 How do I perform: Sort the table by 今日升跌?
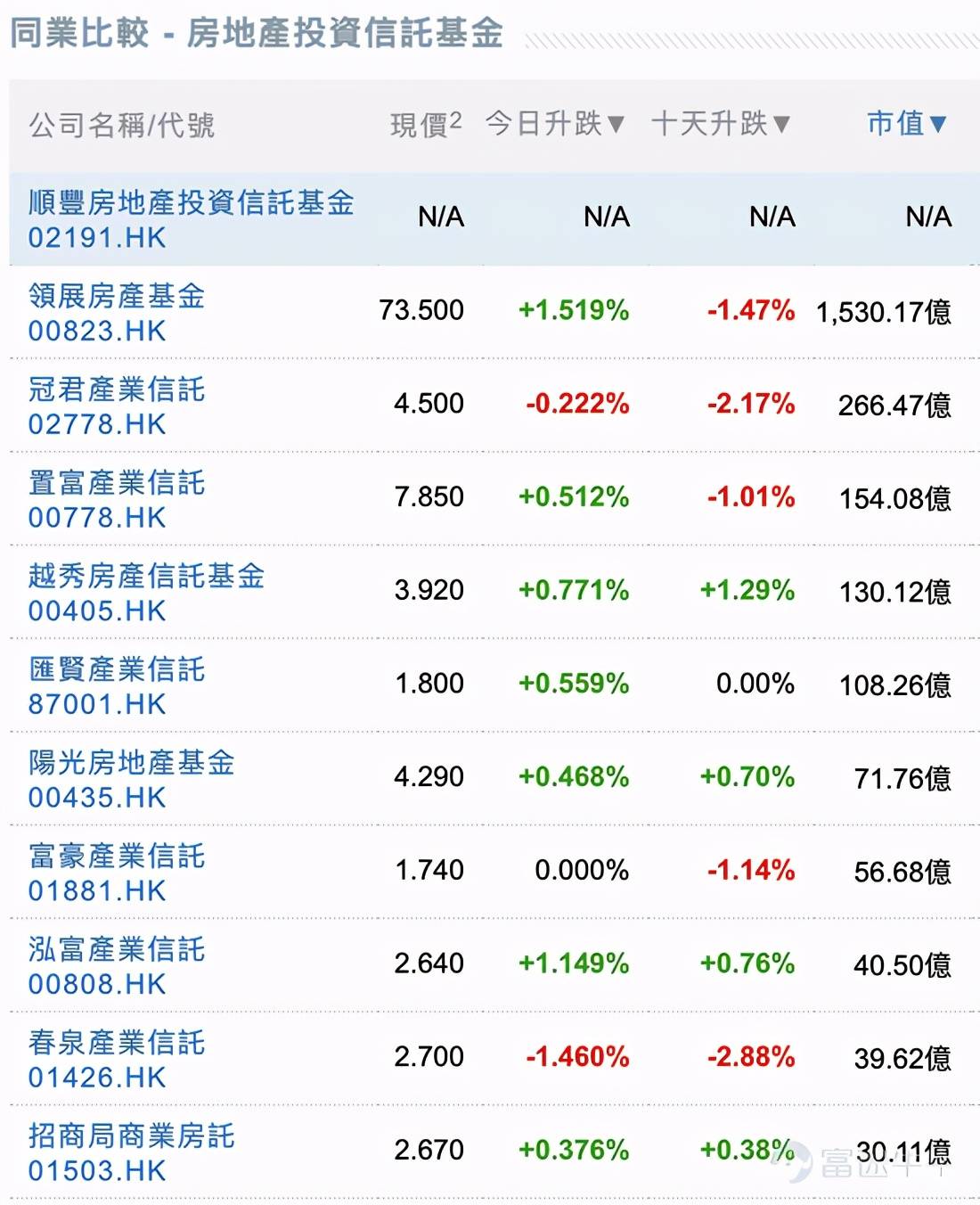(x=554, y=124)
